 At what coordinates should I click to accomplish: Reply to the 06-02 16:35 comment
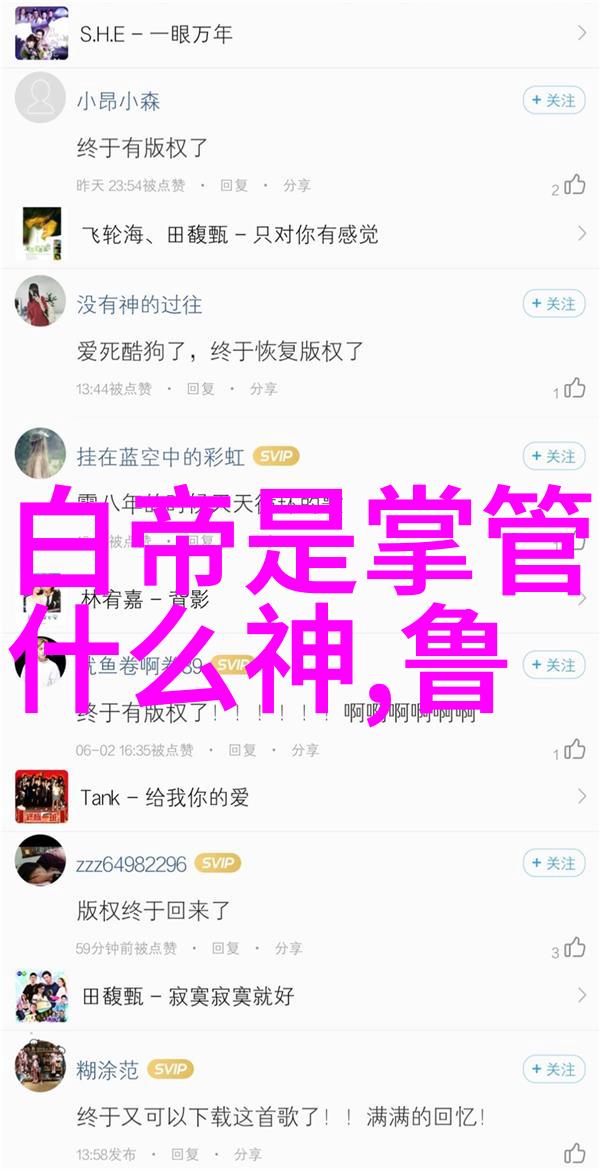click(241, 750)
